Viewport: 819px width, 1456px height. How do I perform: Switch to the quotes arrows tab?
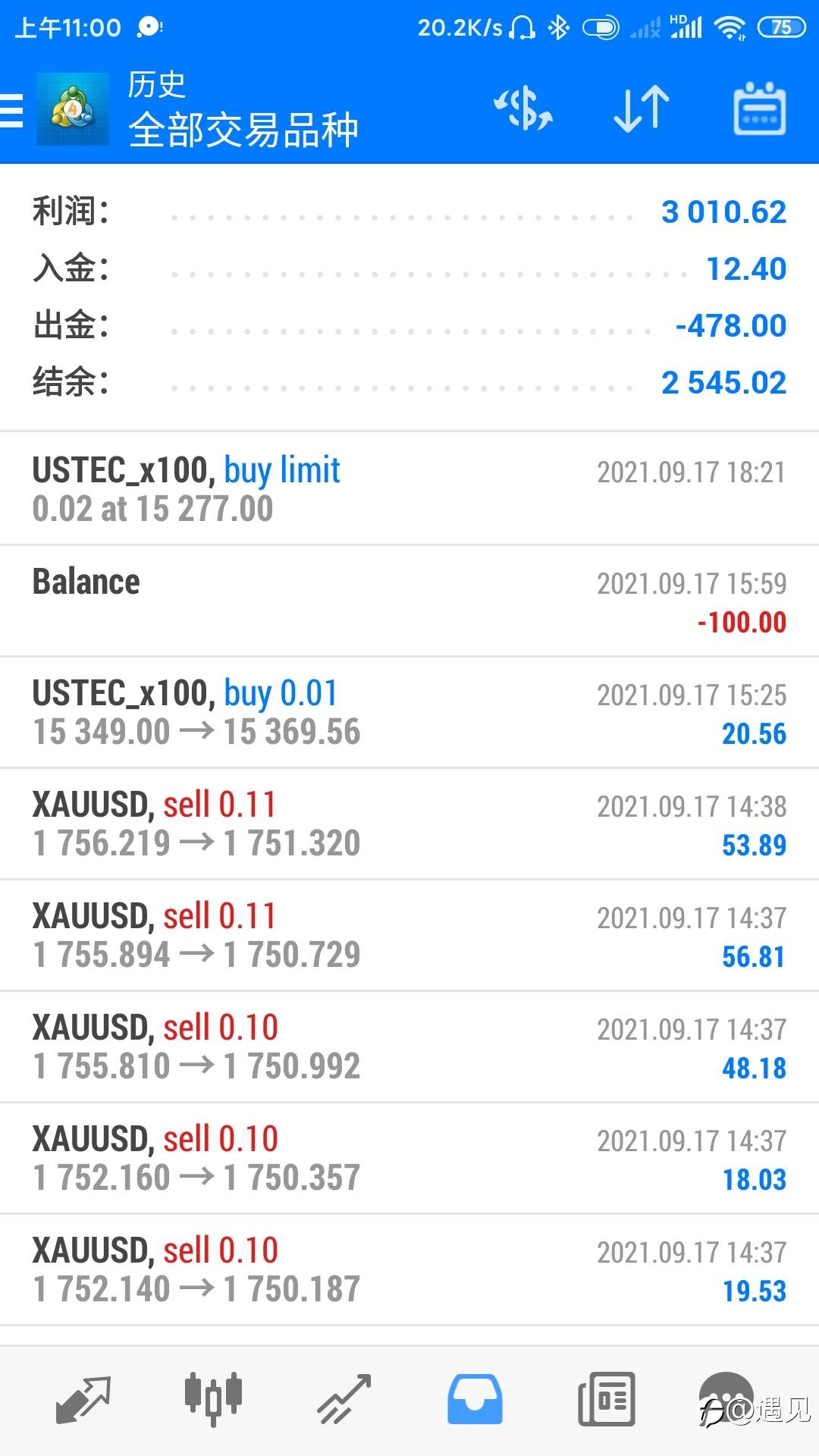click(83, 1398)
